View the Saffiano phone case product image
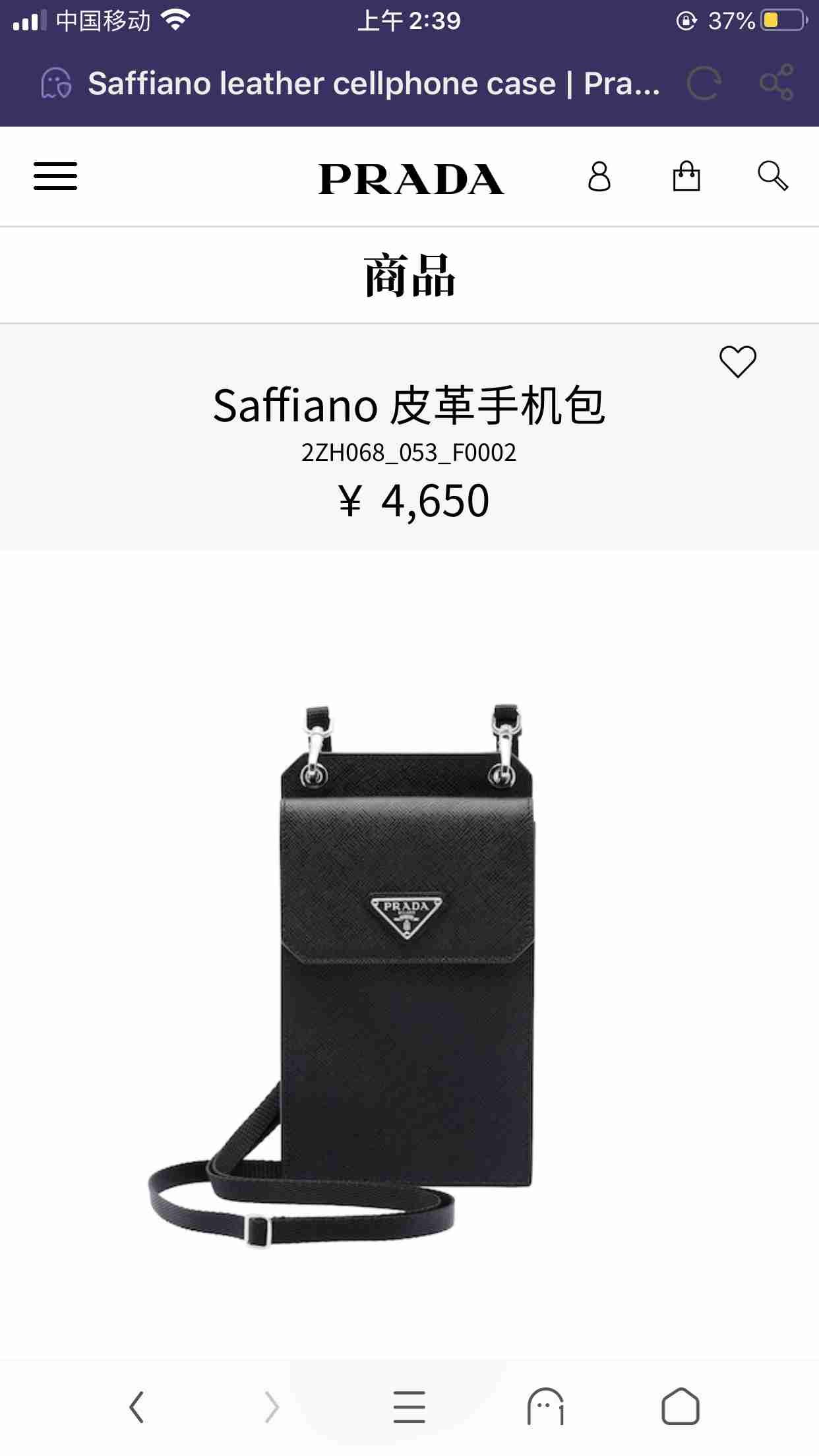This screenshot has width=819, height=1456. click(x=342, y=976)
